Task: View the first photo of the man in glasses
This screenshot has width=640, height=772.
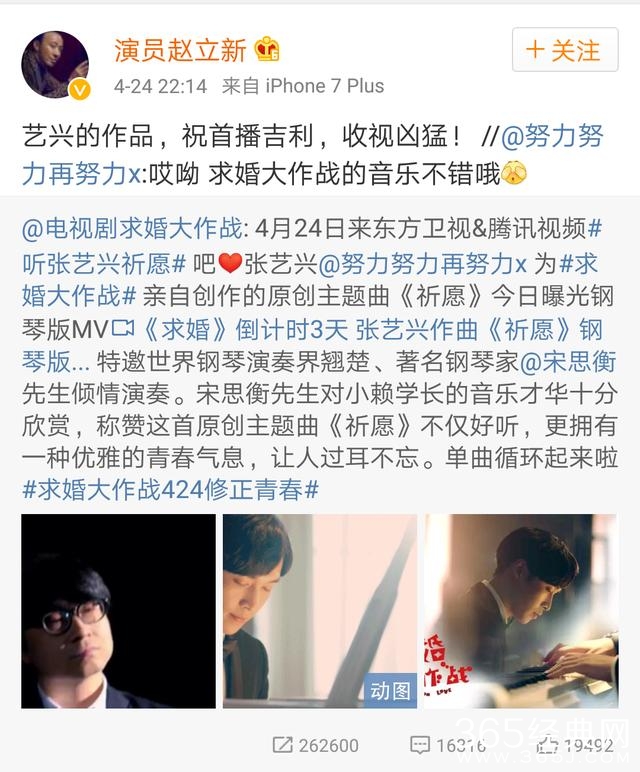Action: click(118, 611)
